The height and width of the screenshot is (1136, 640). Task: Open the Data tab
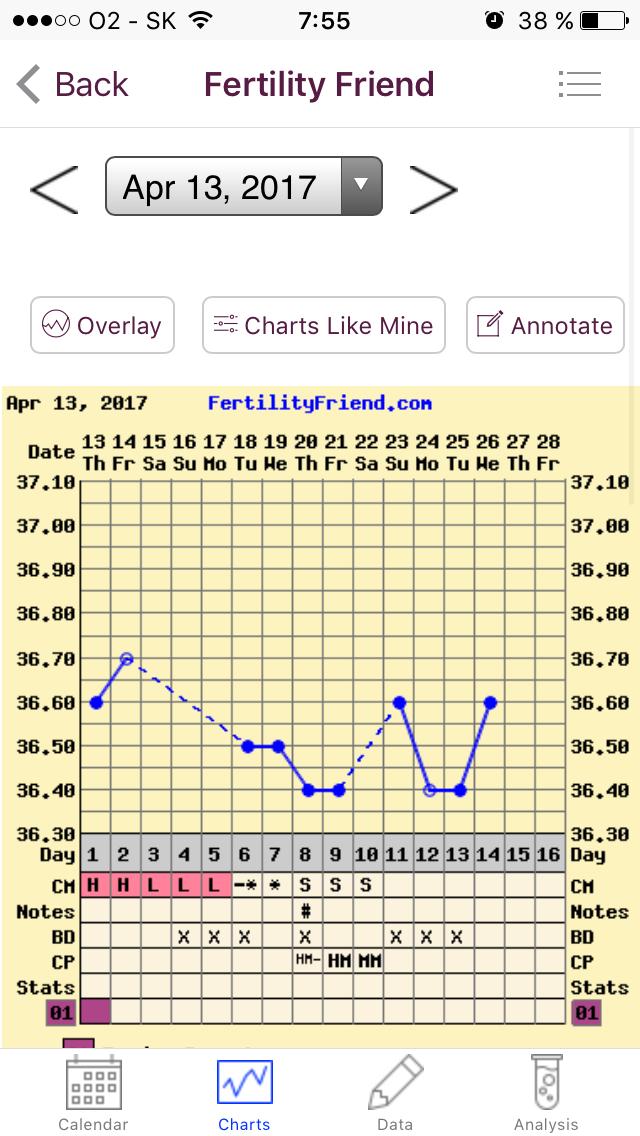[395, 1093]
